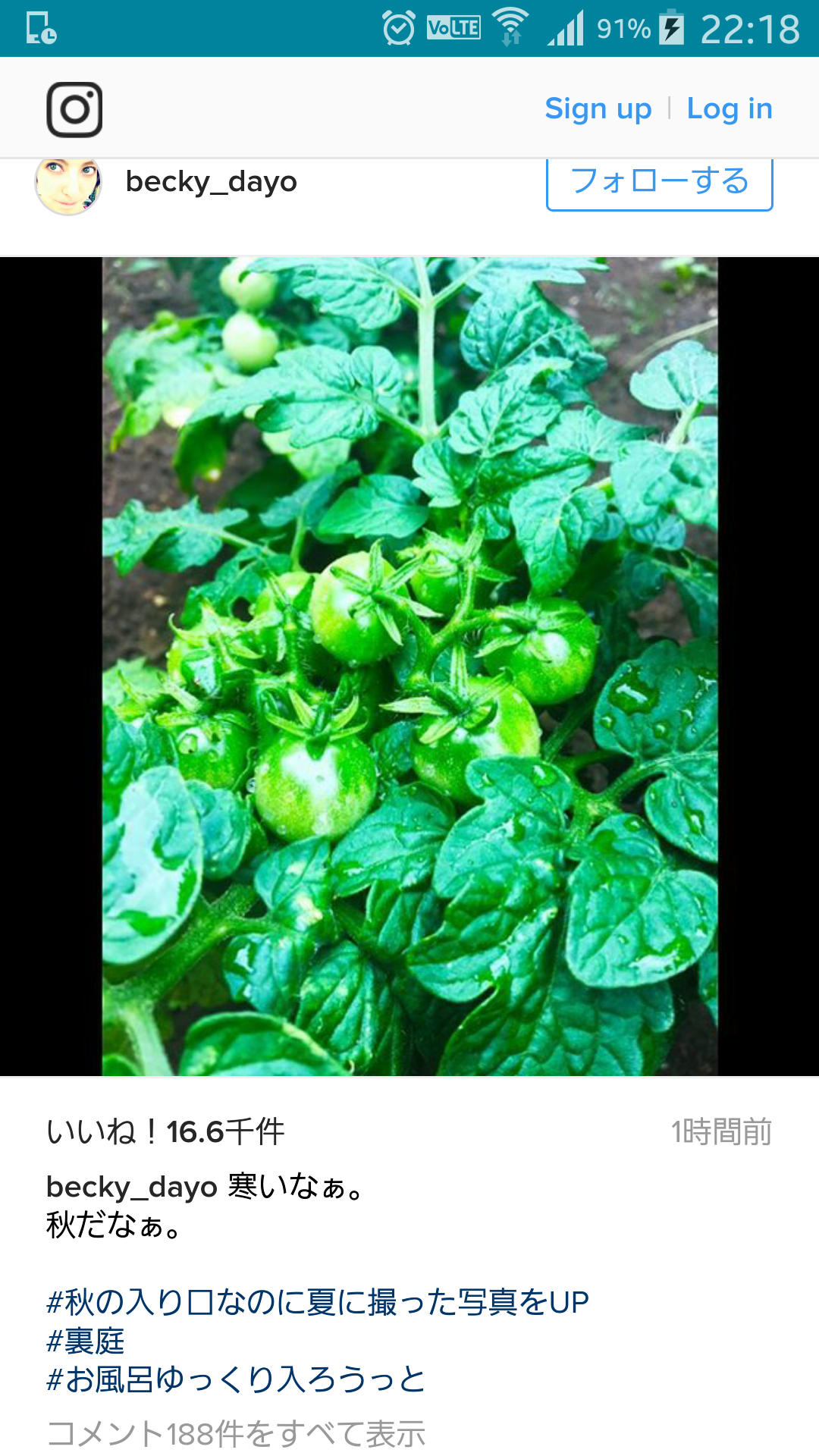
Task: Open the tomato plant photo
Action: click(410, 667)
